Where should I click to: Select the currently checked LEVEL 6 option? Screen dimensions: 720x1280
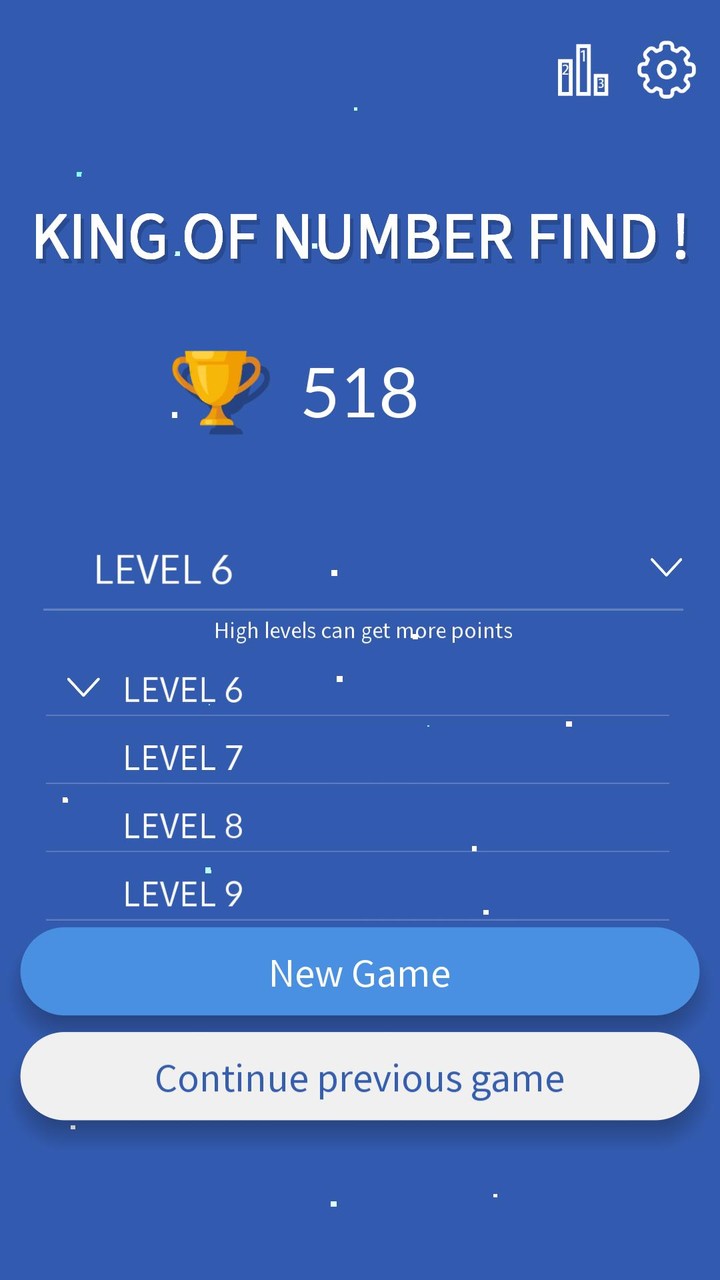point(183,689)
